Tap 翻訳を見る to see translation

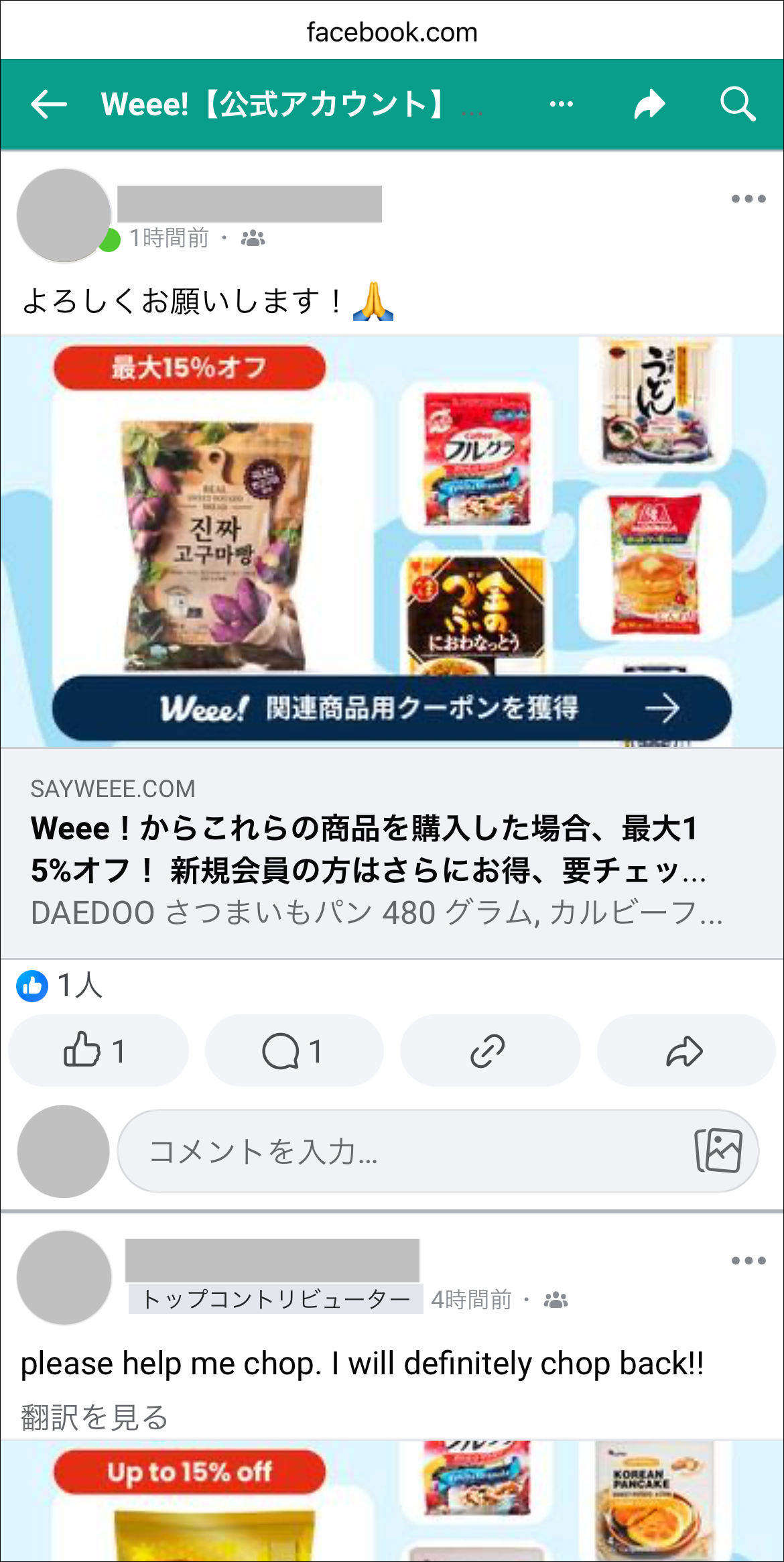point(94,1417)
